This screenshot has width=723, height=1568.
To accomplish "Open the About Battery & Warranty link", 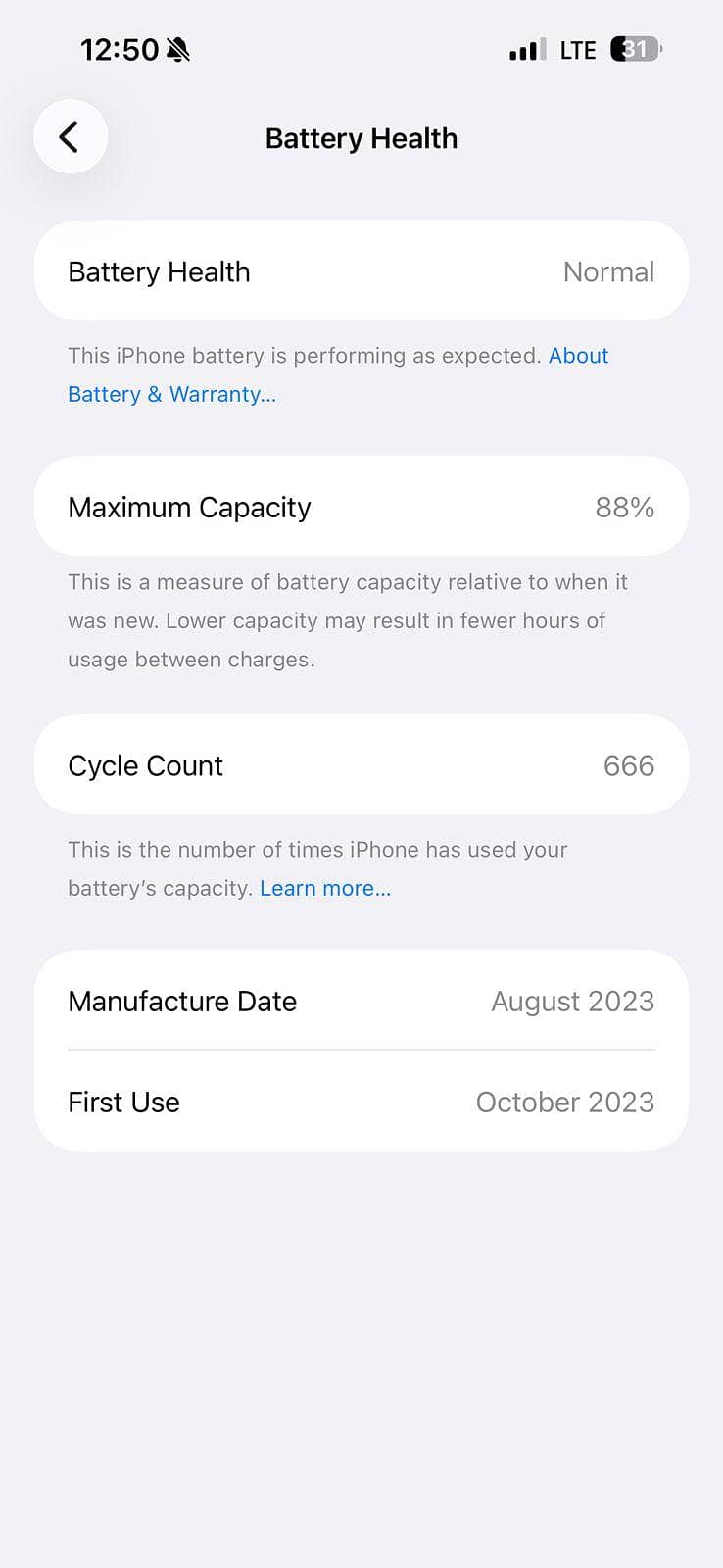I will [171, 394].
